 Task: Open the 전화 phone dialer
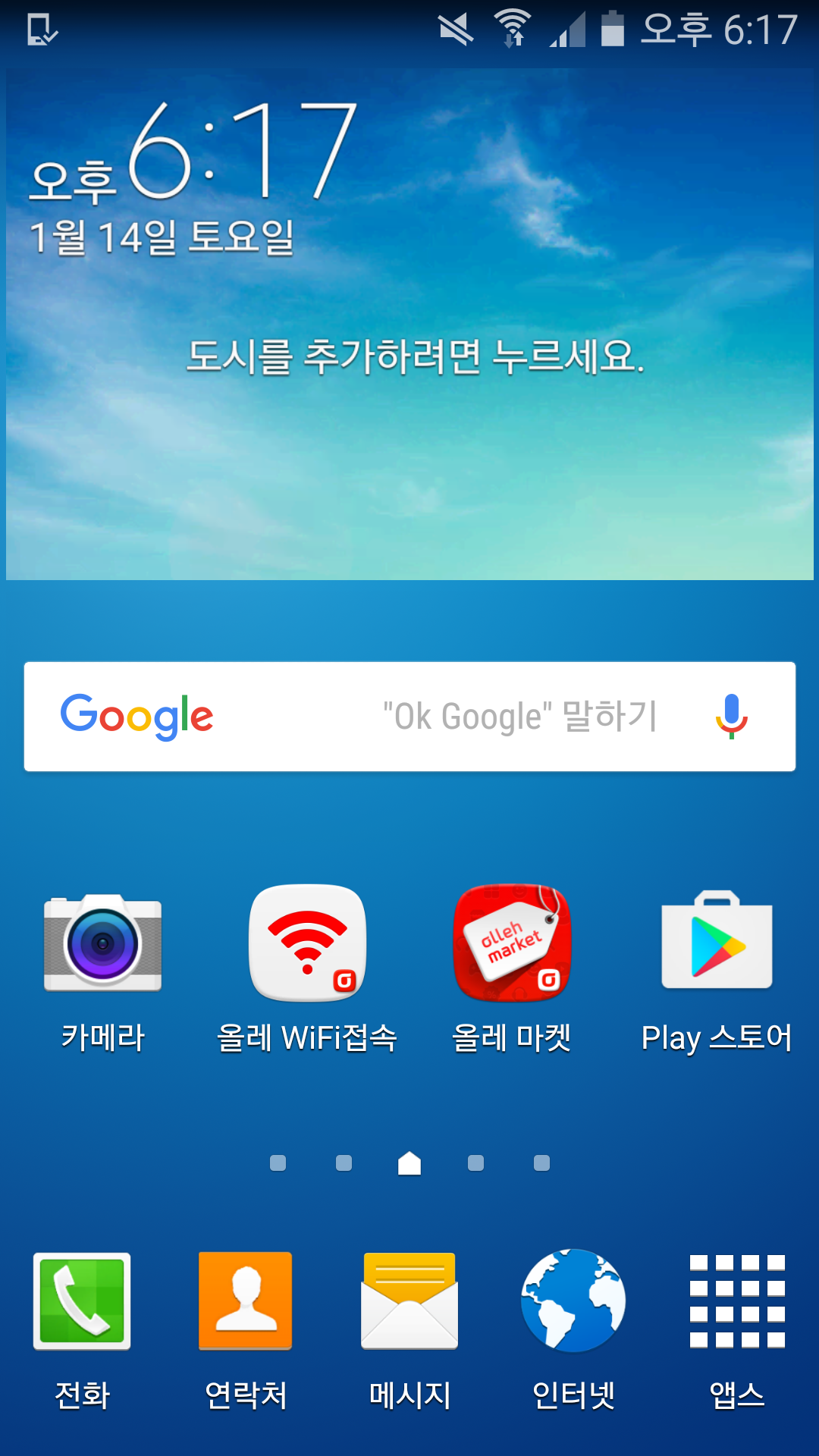[x=82, y=1301]
